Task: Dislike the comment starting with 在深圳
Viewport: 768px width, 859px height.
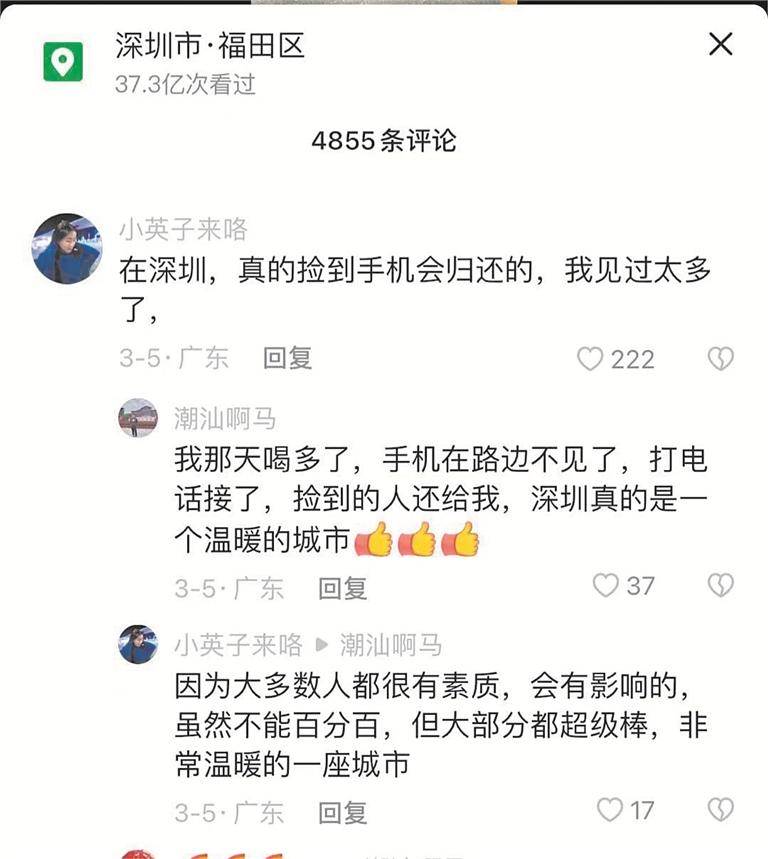Action: [x=720, y=359]
